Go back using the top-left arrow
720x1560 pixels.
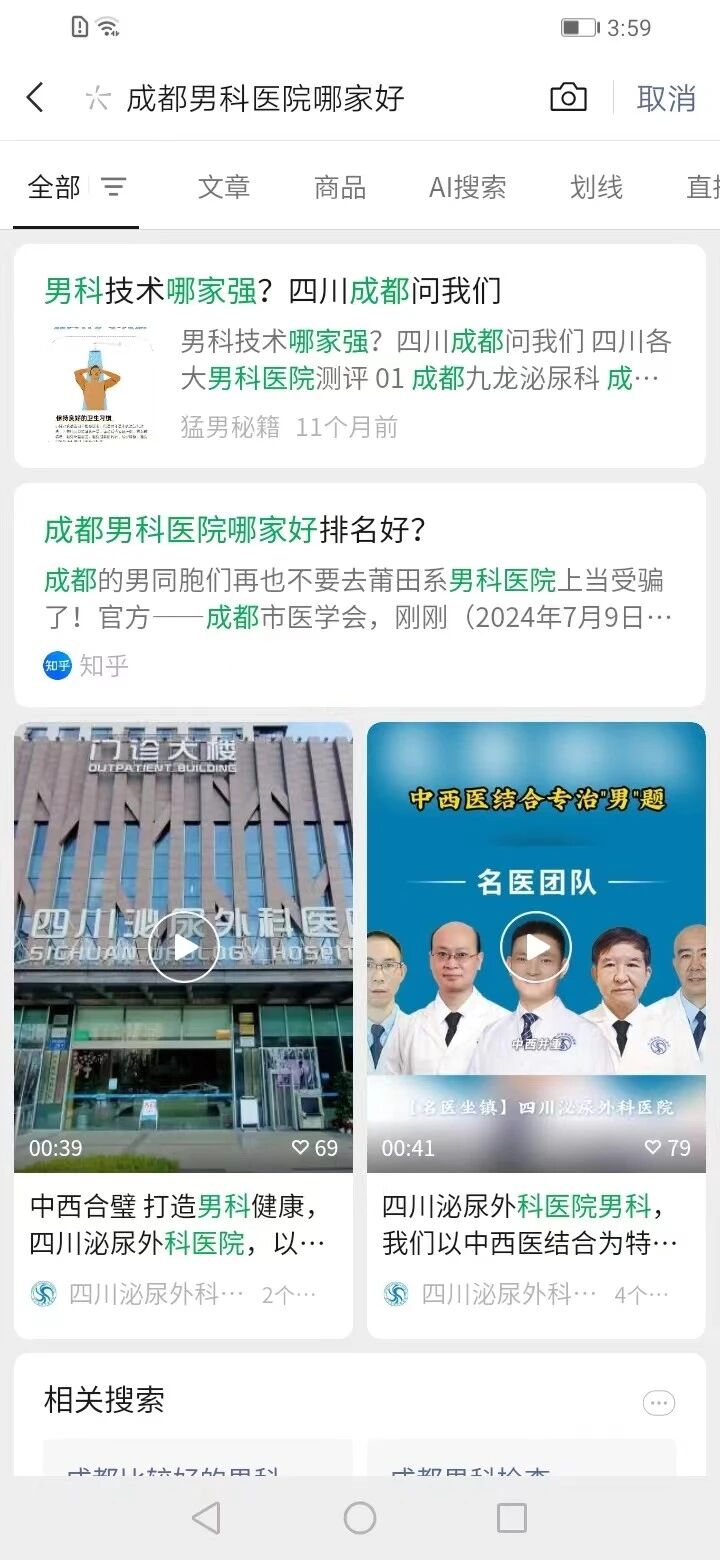point(36,98)
